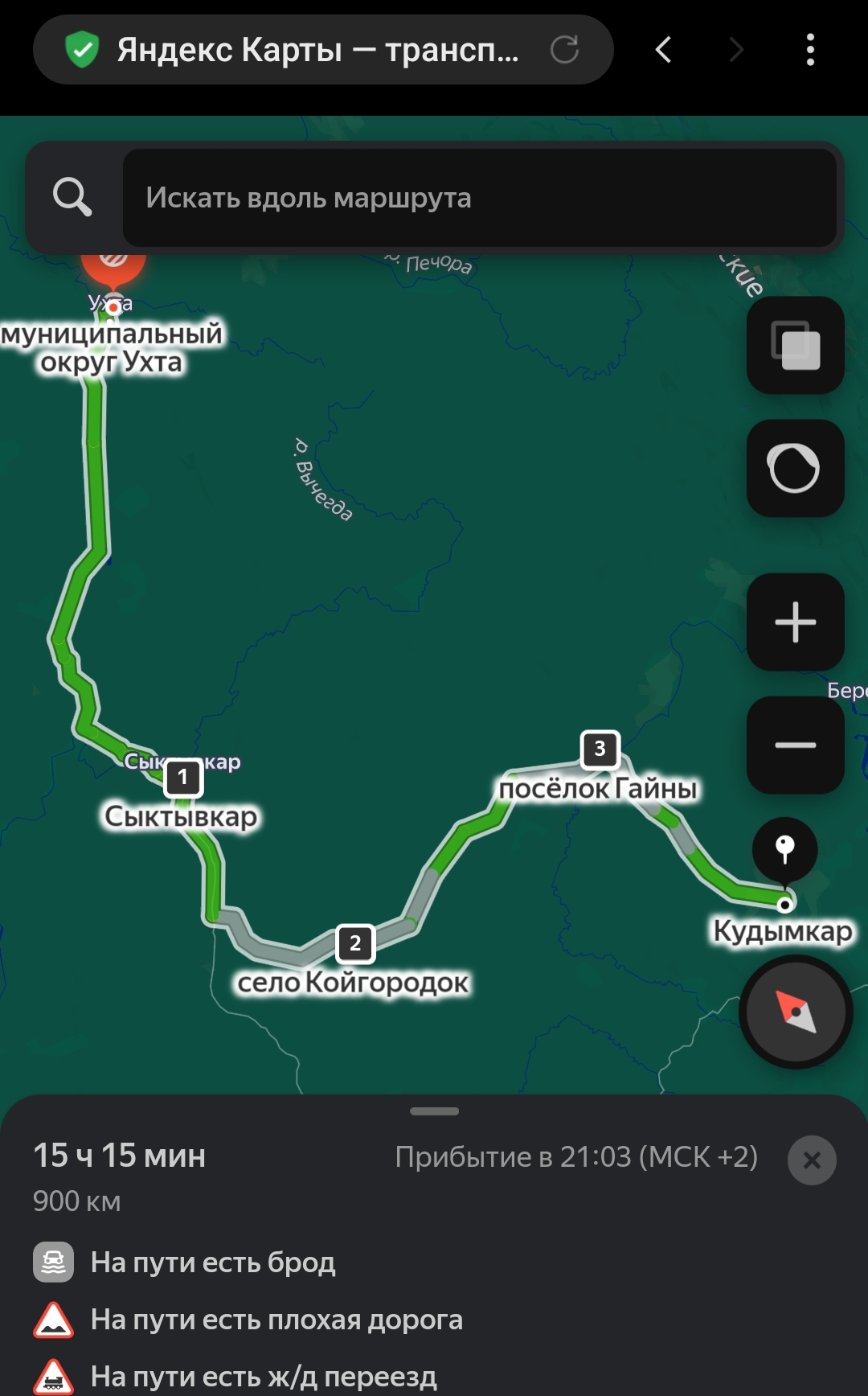Expand the route panel handle

point(434,1111)
